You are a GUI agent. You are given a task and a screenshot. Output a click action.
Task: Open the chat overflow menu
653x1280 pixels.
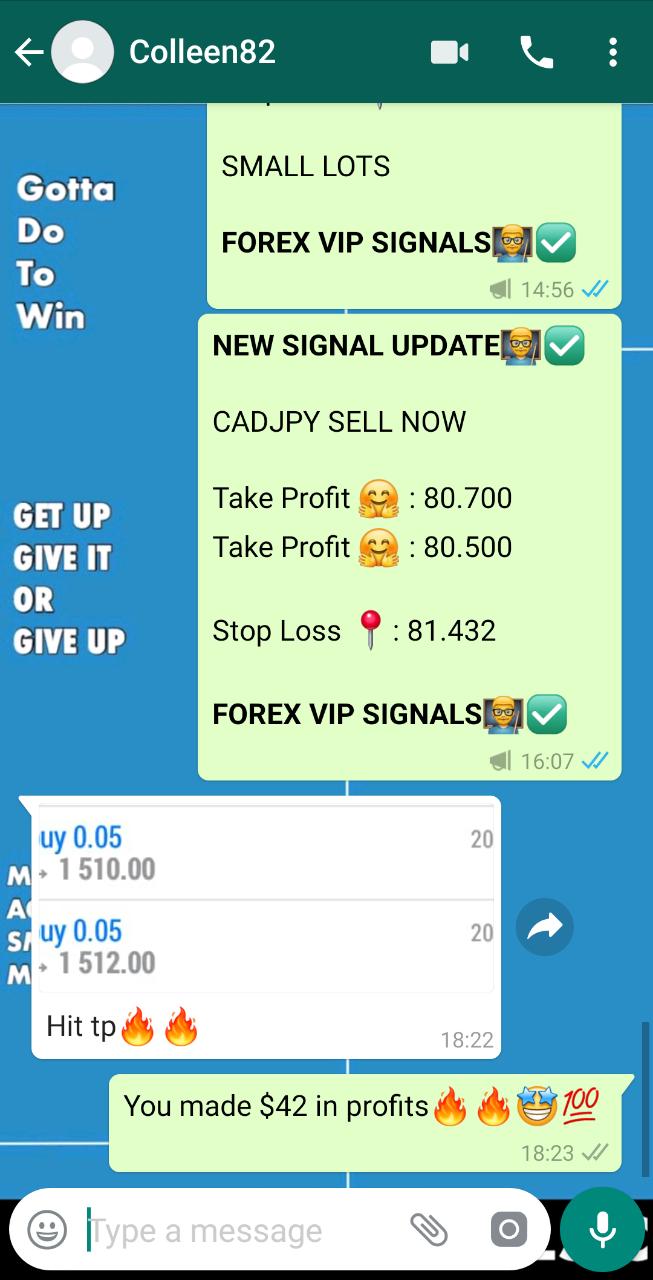tap(613, 52)
